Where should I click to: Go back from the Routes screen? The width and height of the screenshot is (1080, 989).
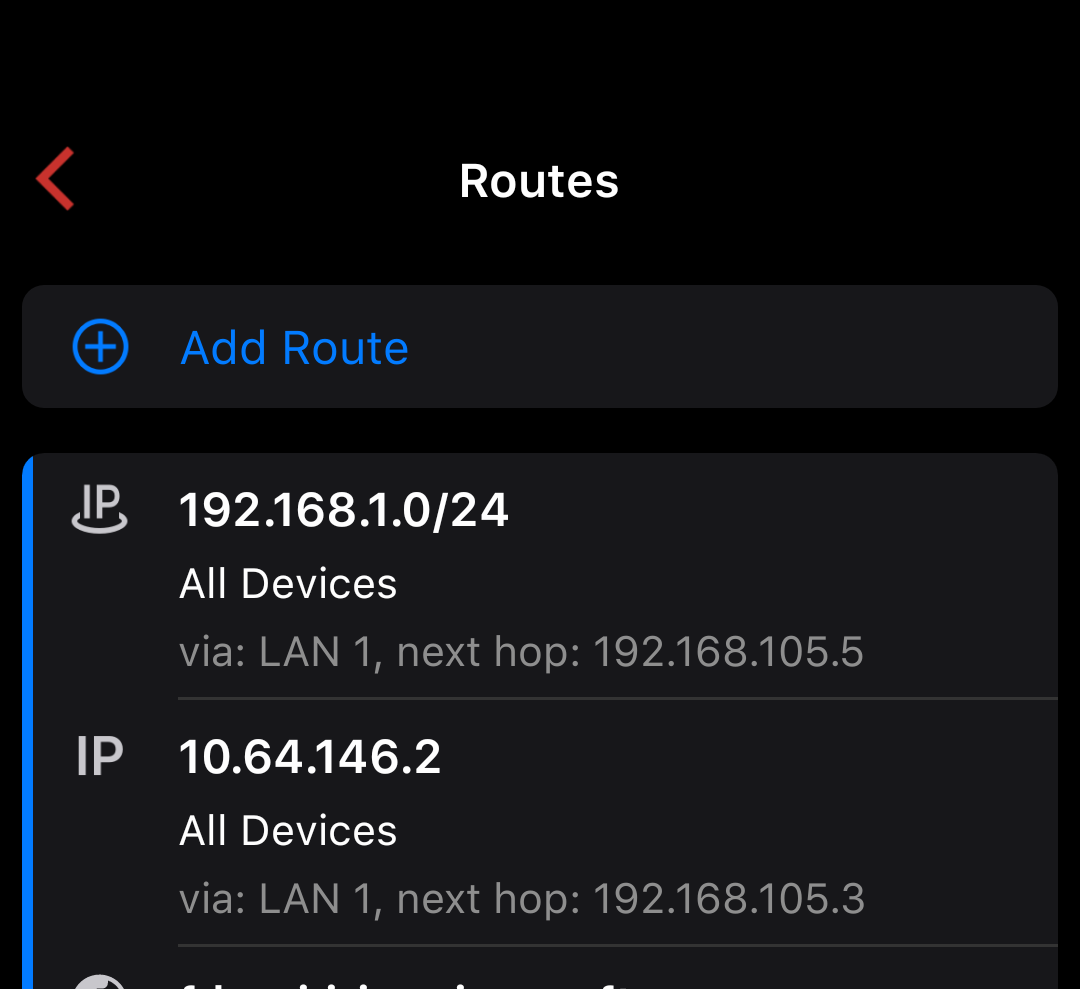coord(56,179)
